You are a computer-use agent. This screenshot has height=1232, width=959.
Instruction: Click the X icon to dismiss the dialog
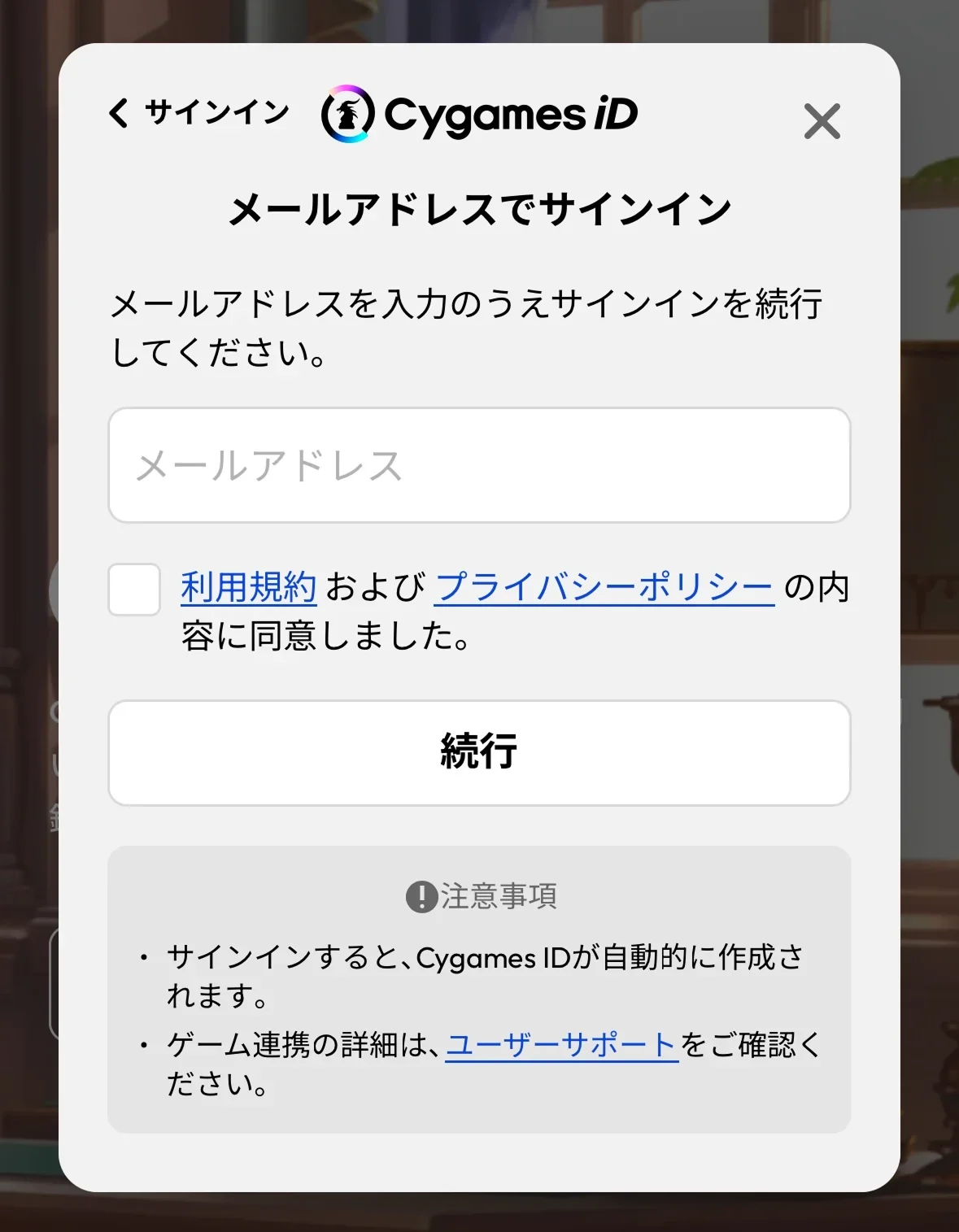click(x=823, y=122)
